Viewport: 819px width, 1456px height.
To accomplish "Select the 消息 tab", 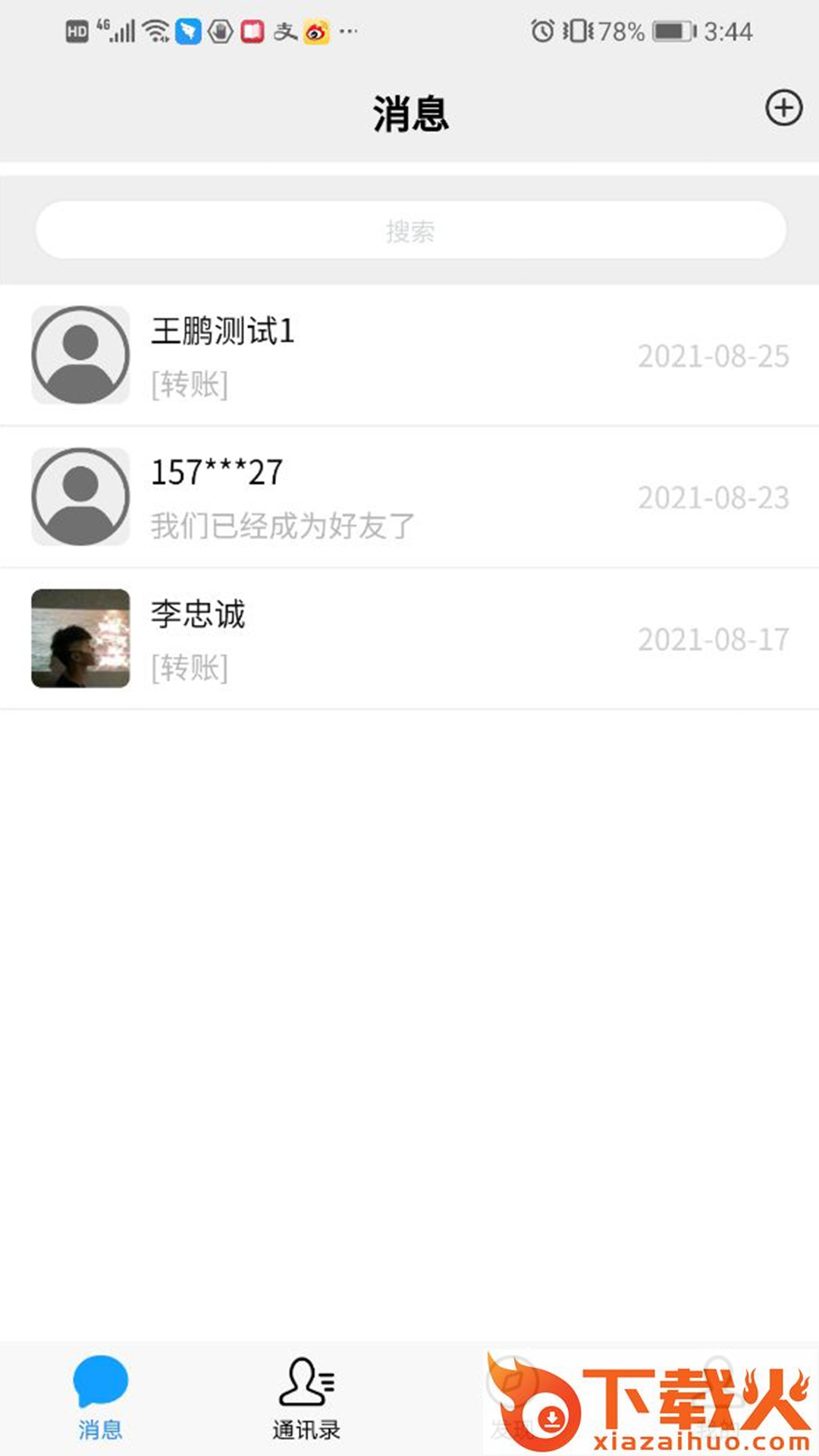I will click(x=100, y=1398).
